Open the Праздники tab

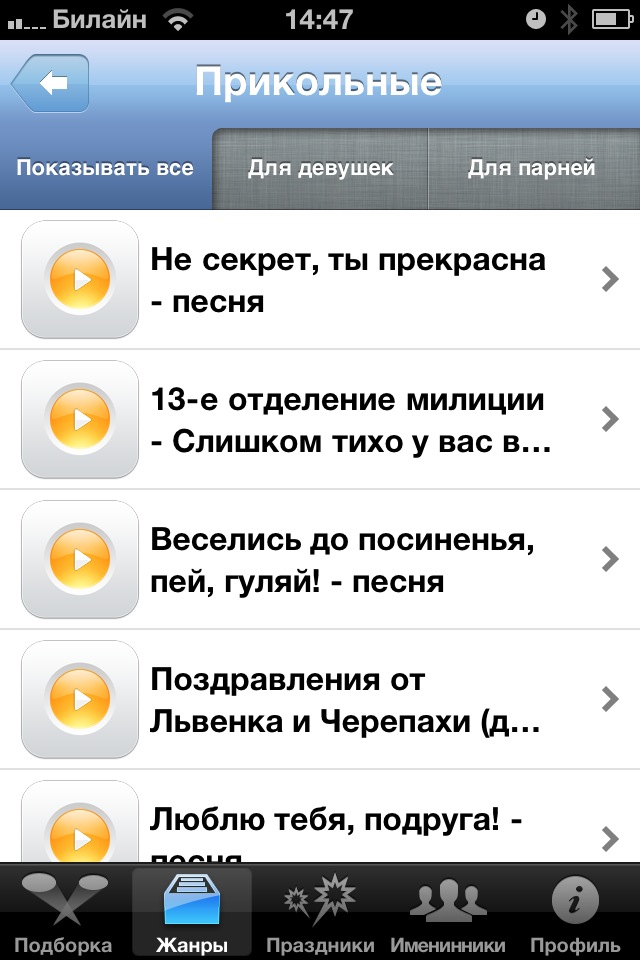coord(320,912)
